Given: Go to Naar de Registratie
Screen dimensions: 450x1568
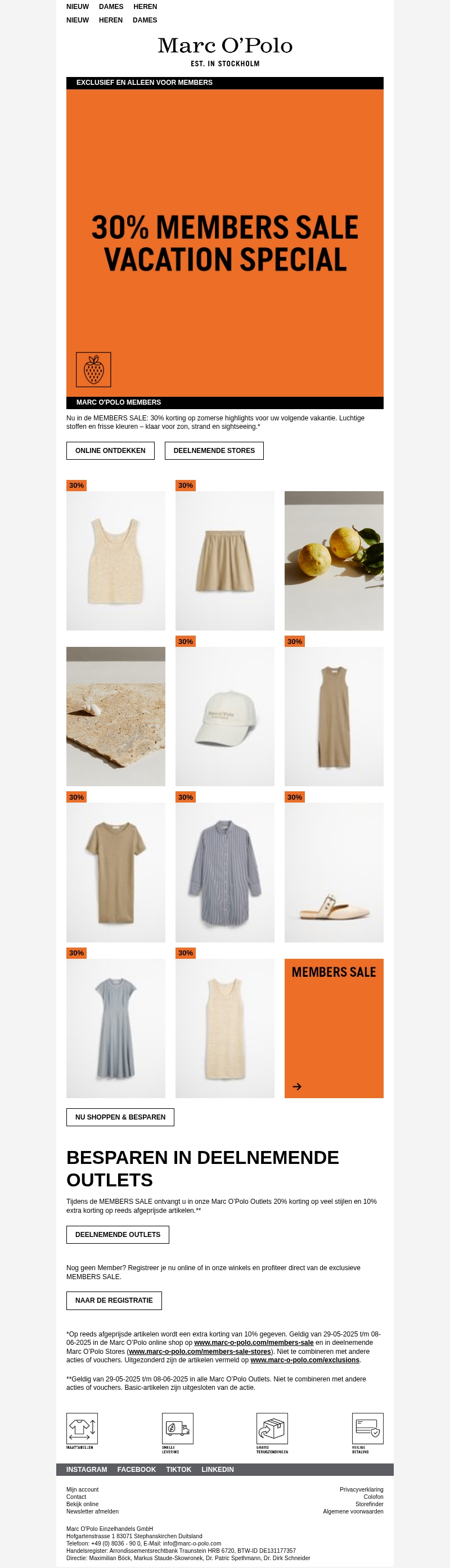Looking at the screenshot, I should 114,1300.
